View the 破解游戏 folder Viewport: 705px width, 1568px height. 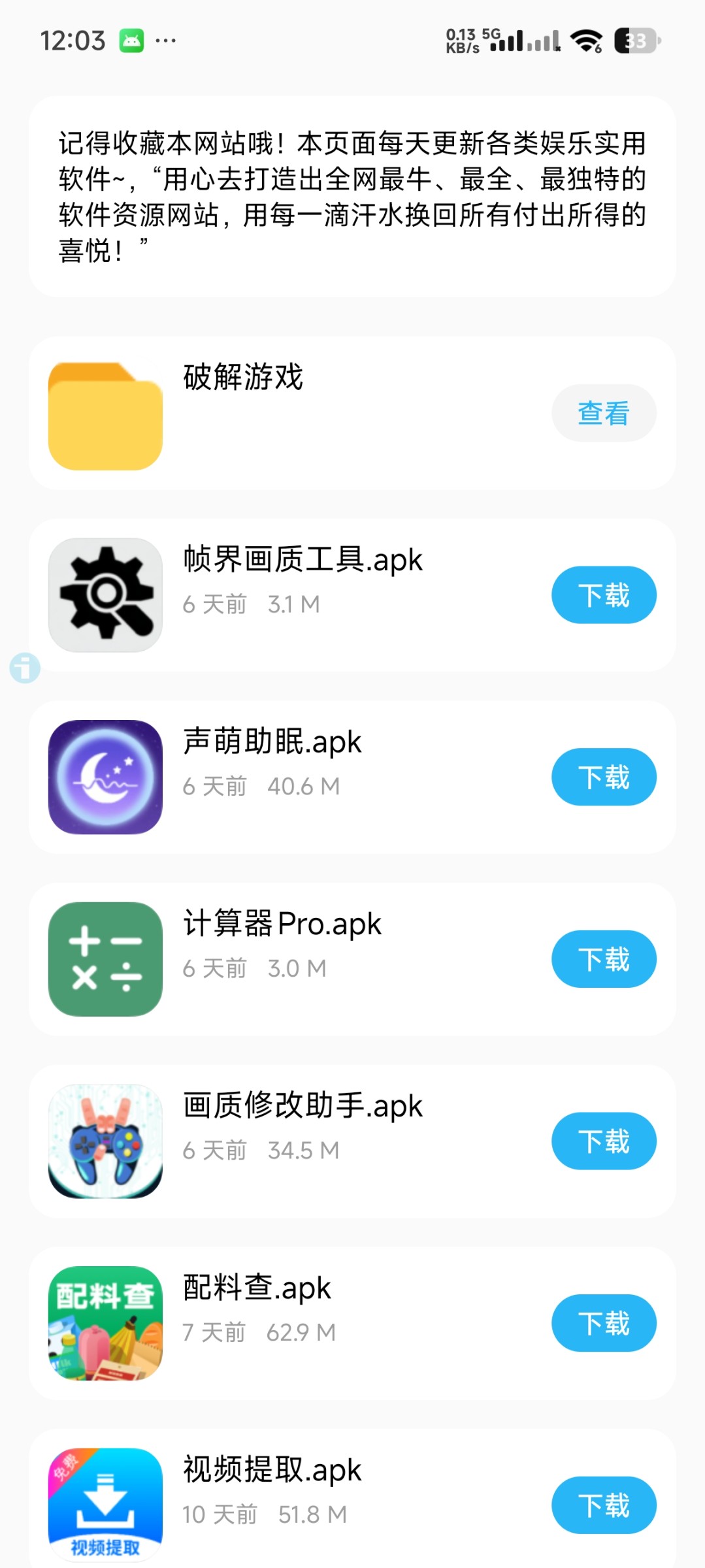click(603, 413)
